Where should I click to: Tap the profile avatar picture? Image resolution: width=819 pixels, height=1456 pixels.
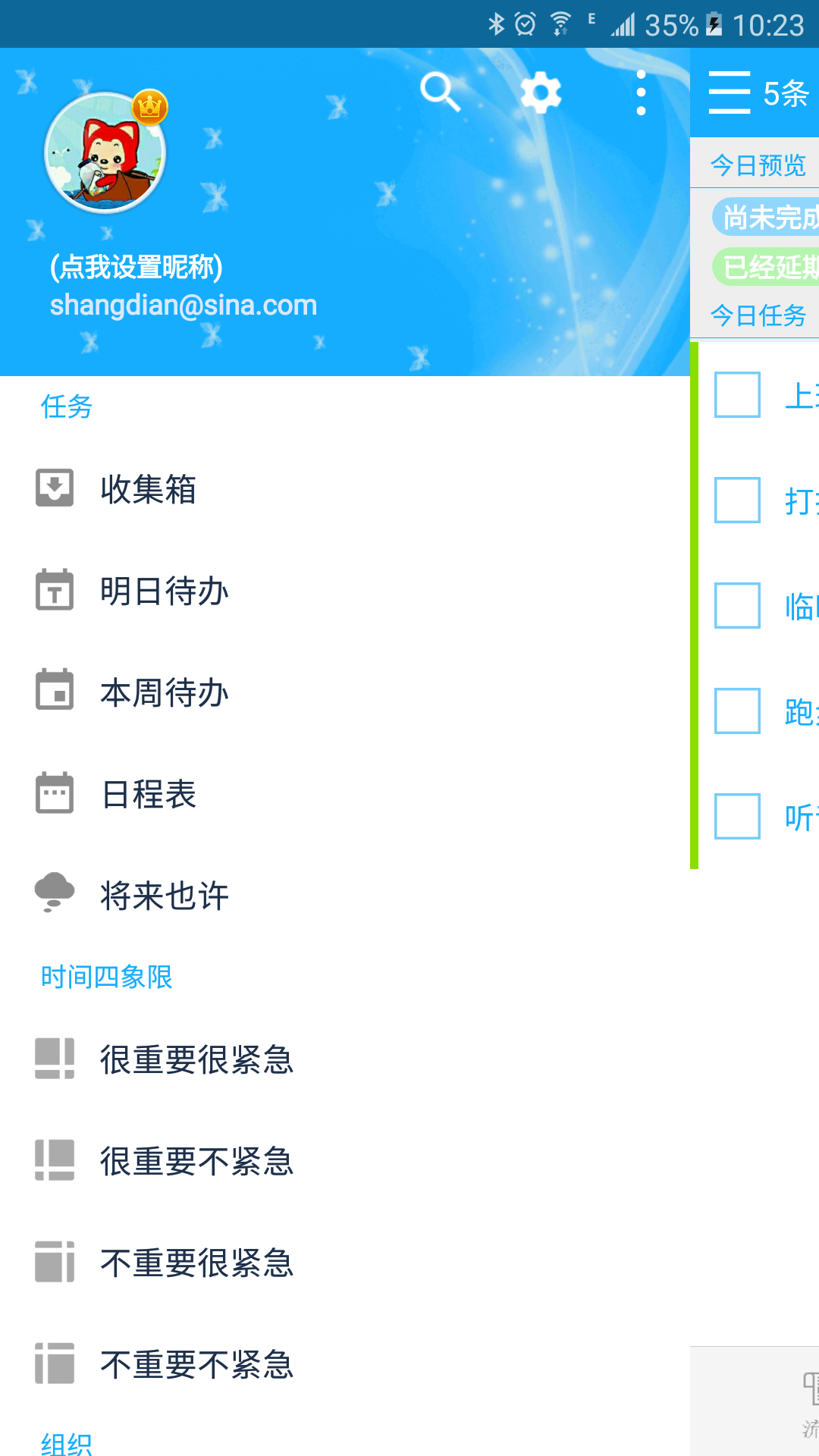click(105, 153)
